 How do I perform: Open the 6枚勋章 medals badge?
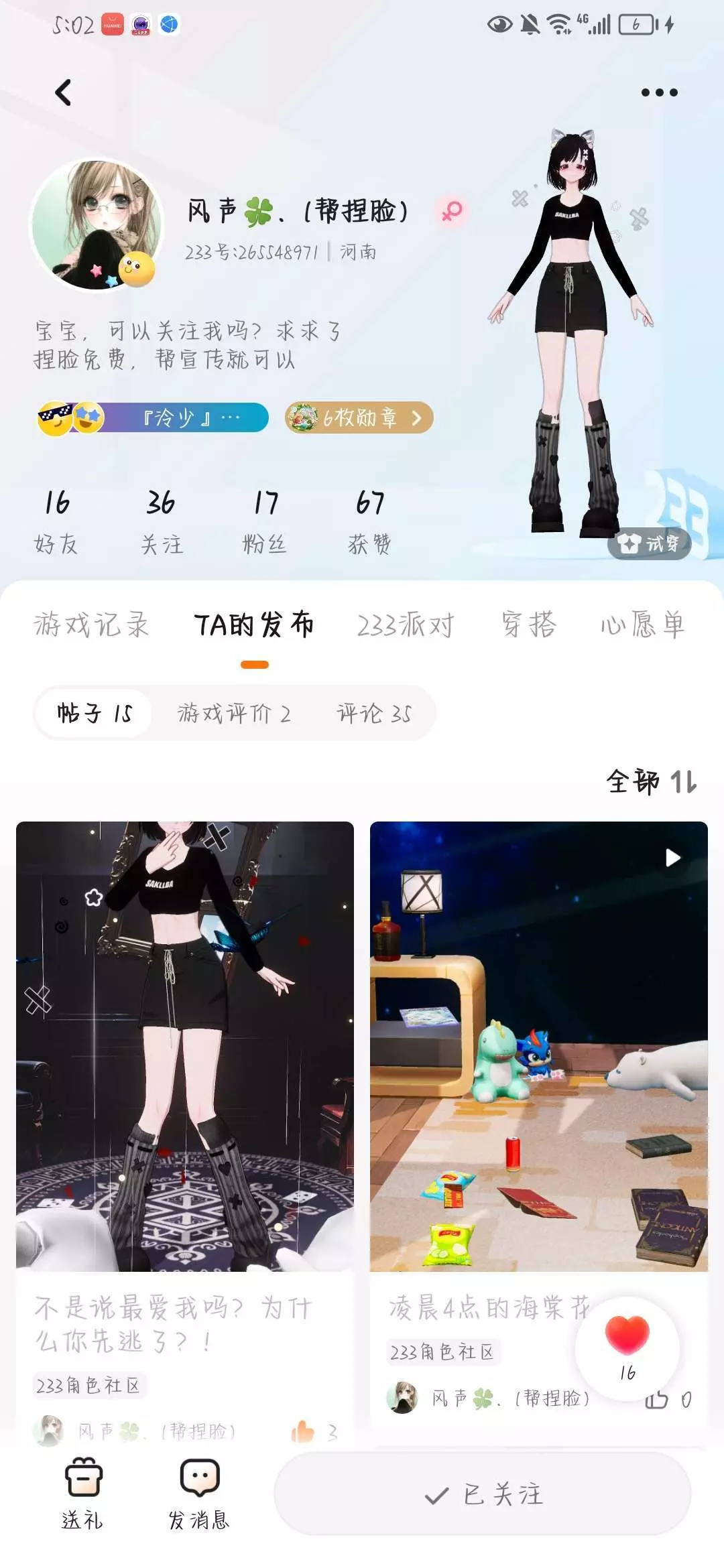tap(359, 418)
